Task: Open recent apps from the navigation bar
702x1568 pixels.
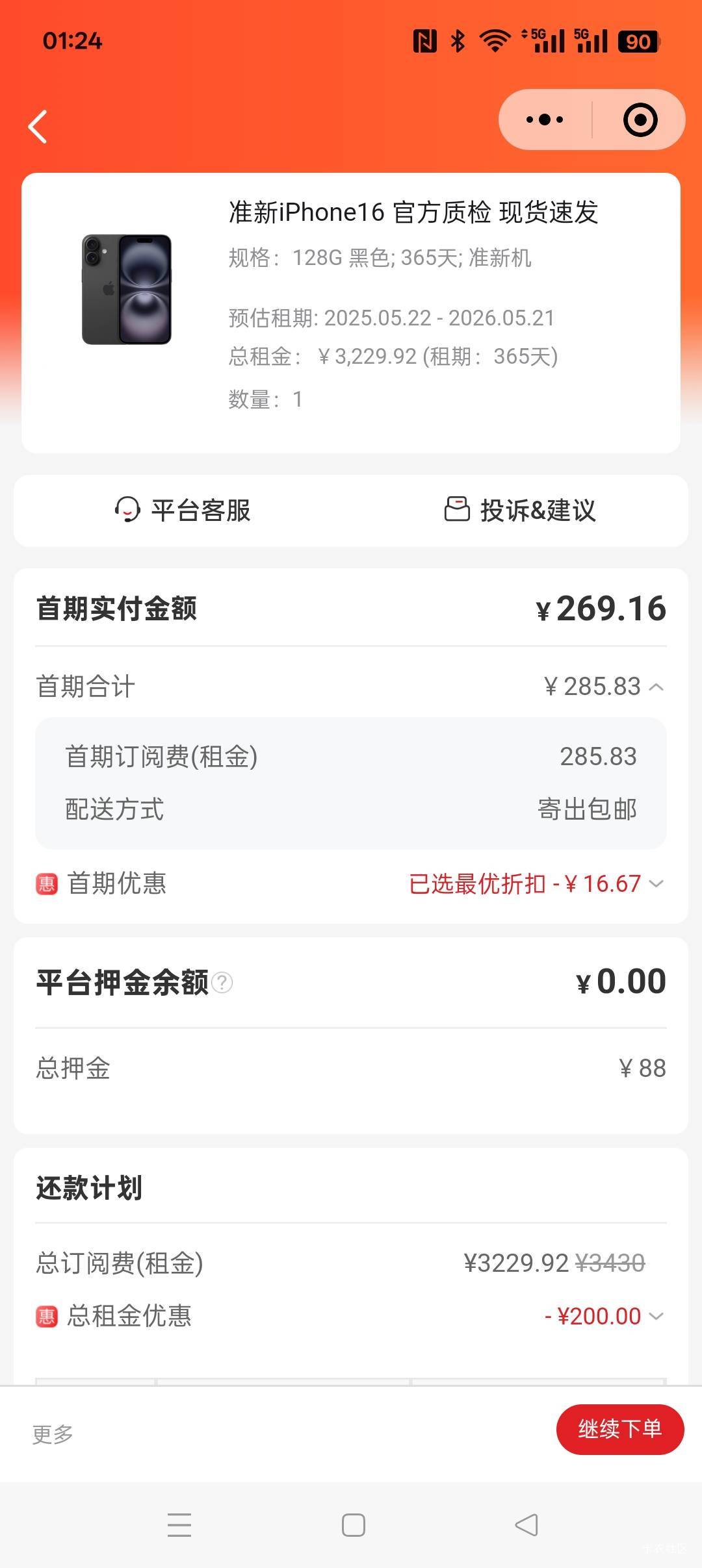Action: click(x=179, y=1524)
